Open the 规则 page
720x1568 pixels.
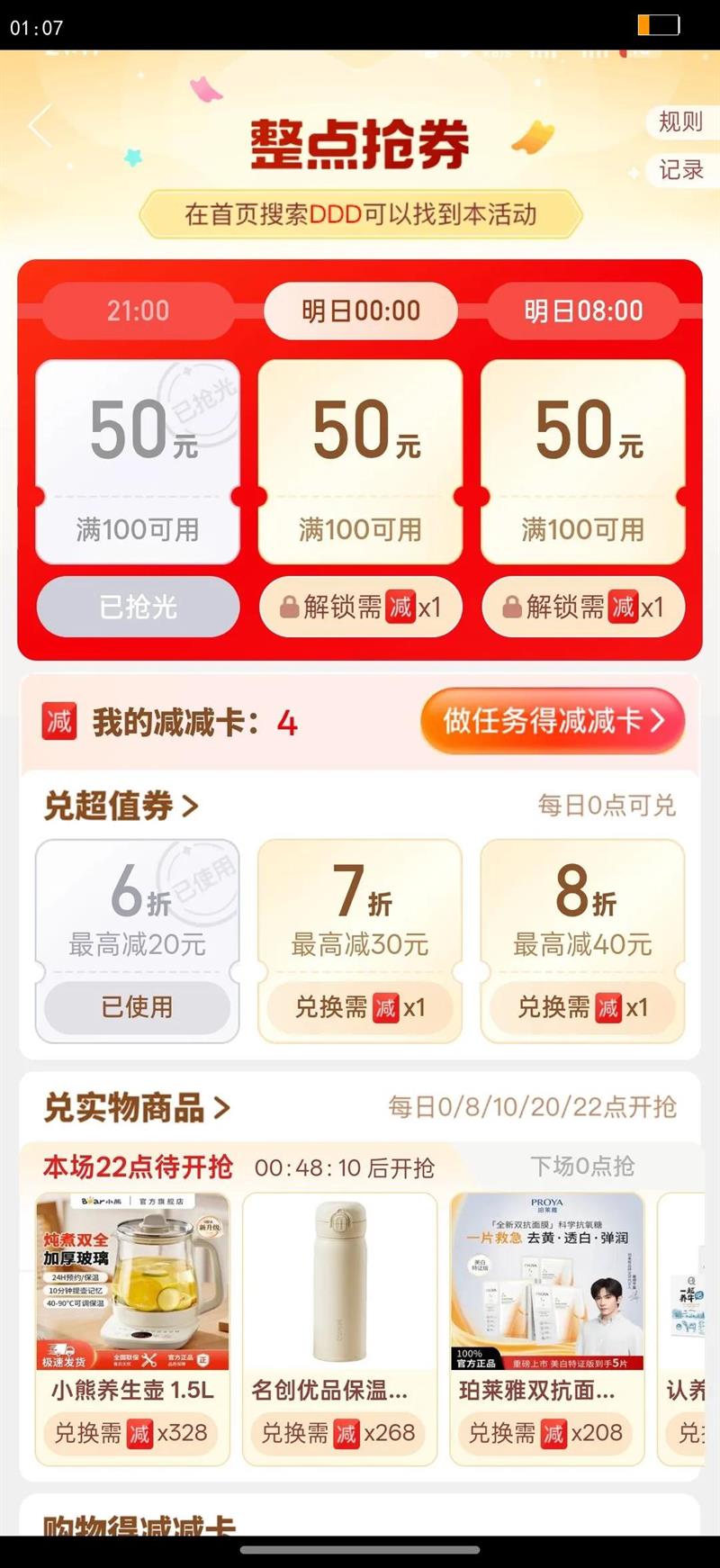(681, 122)
